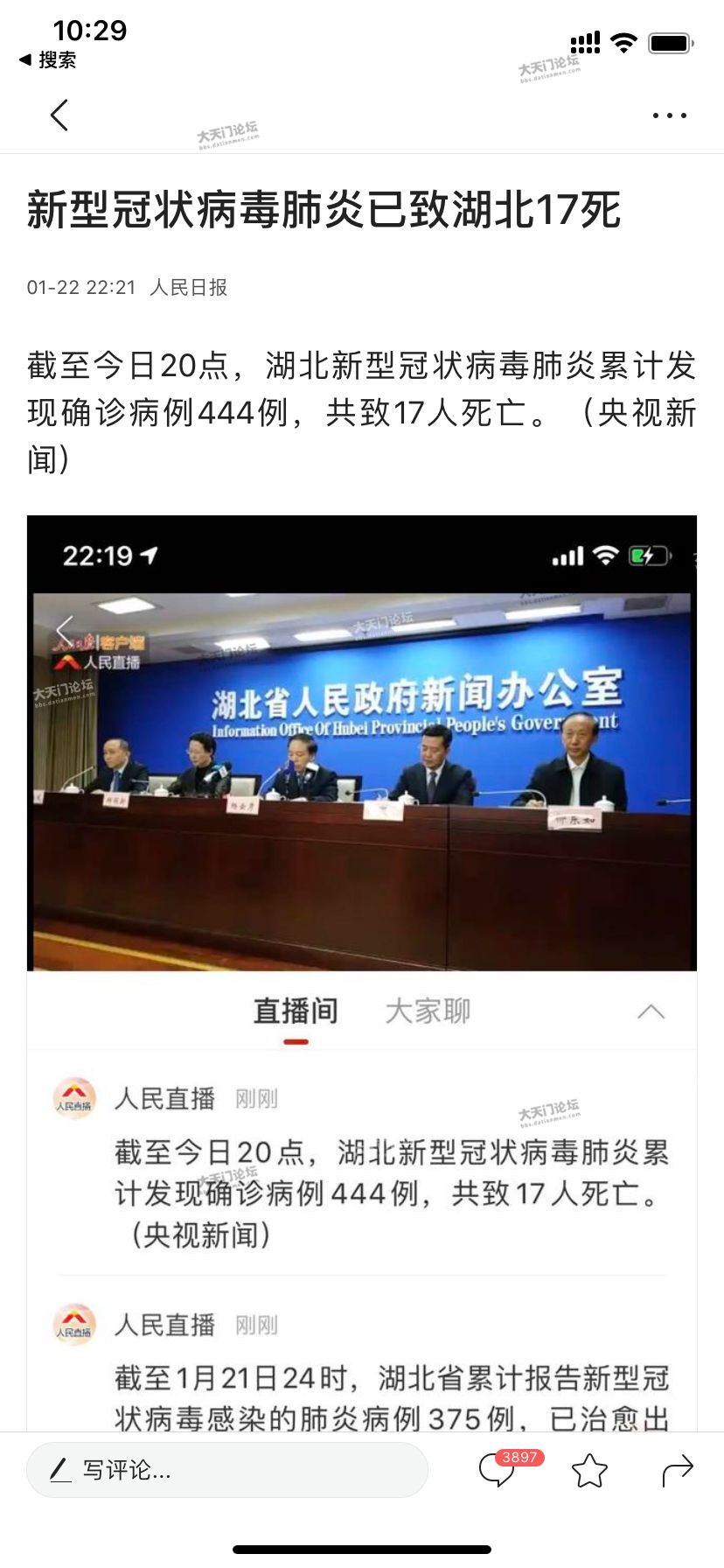The width and height of the screenshot is (724, 1568).
Task: Tap the 写评论 comment field
Action: tap(227, 1470)
